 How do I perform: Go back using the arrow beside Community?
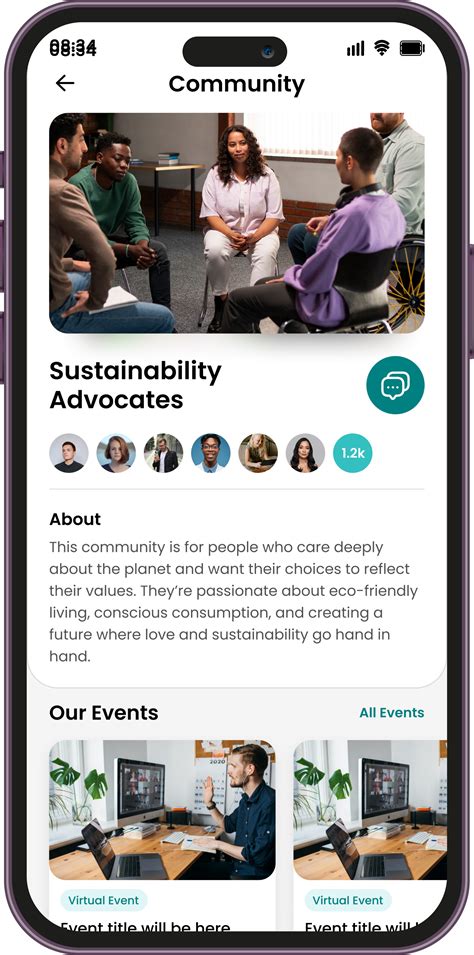coord(65,83)
